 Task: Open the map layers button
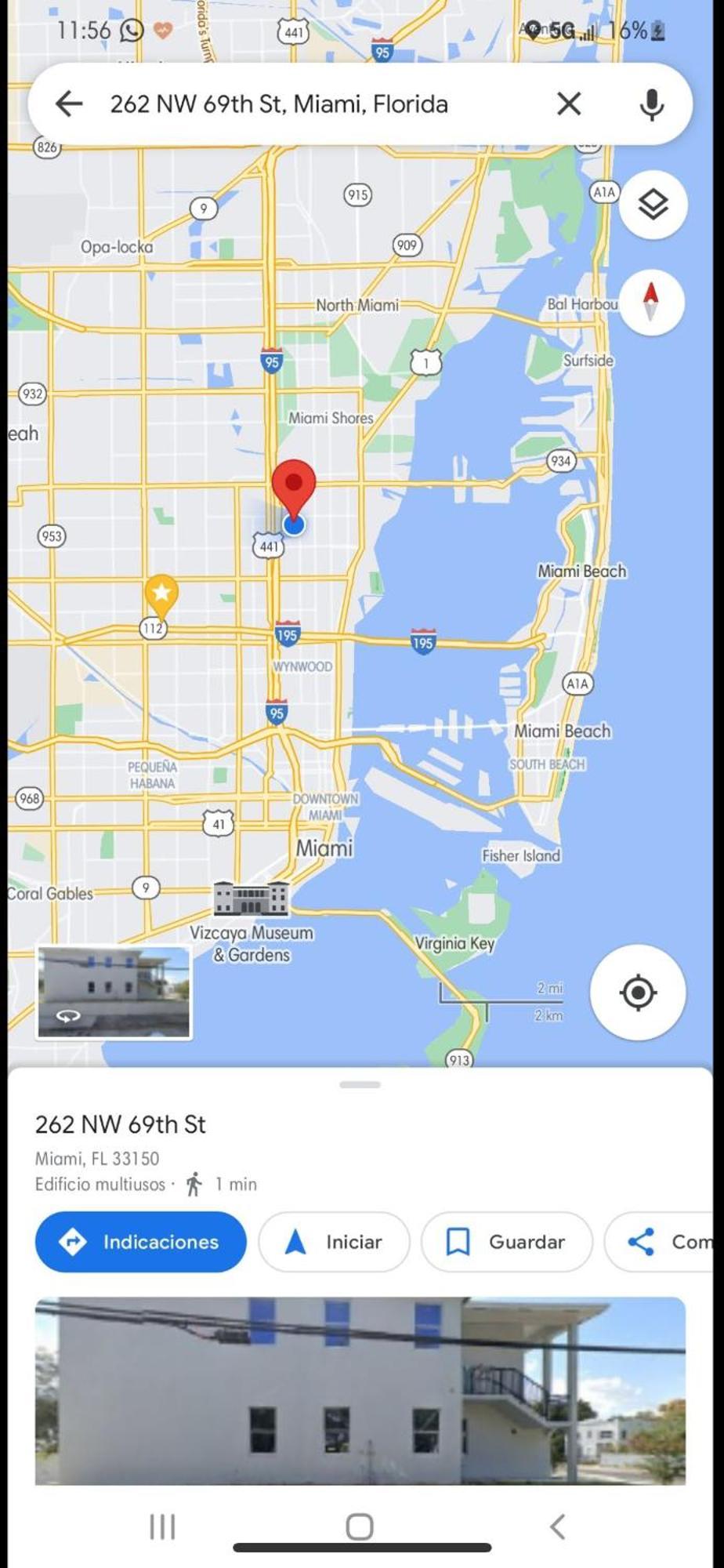[653, 205]
